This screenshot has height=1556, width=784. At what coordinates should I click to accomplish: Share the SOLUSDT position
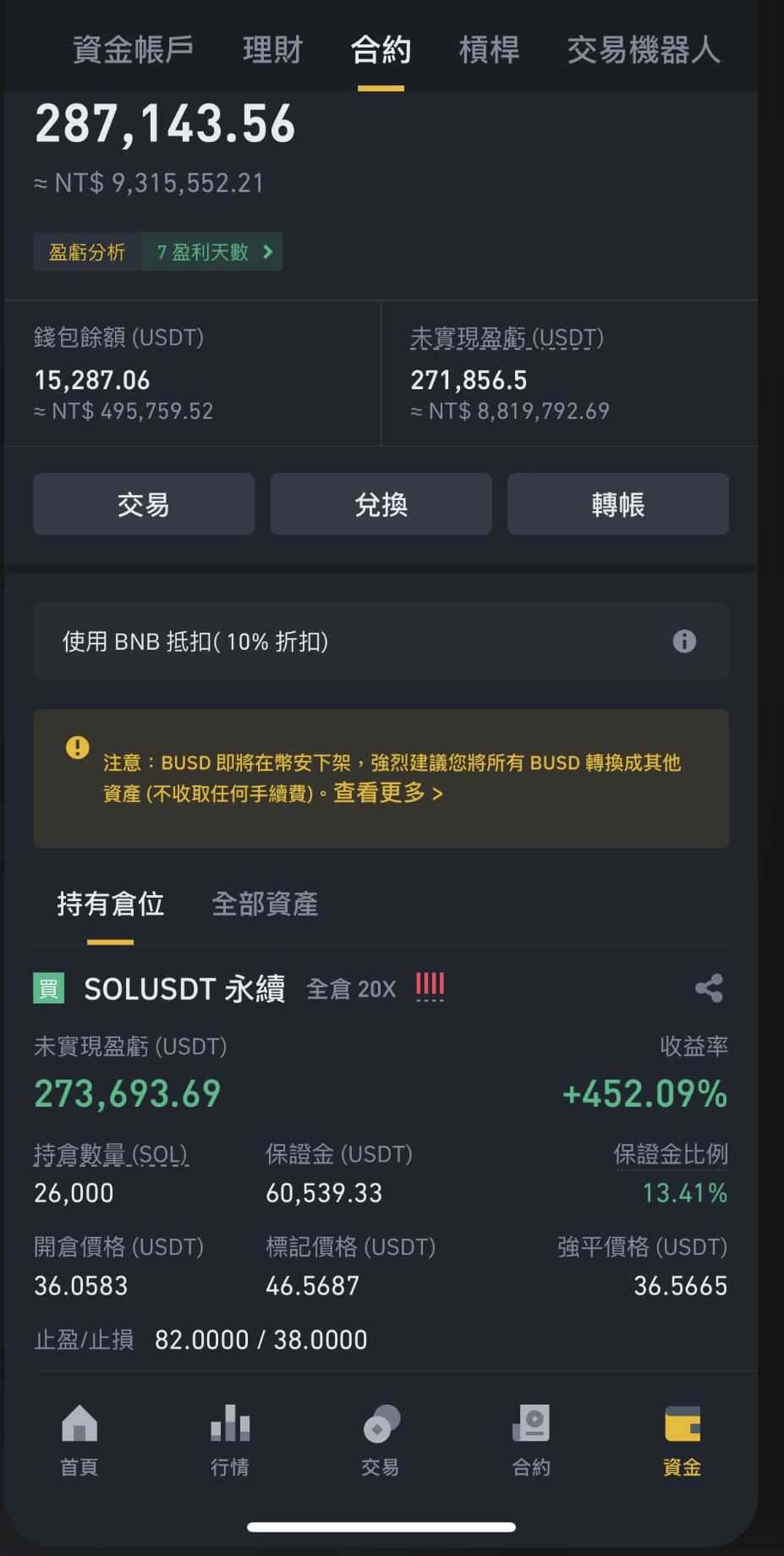(709, 987)
